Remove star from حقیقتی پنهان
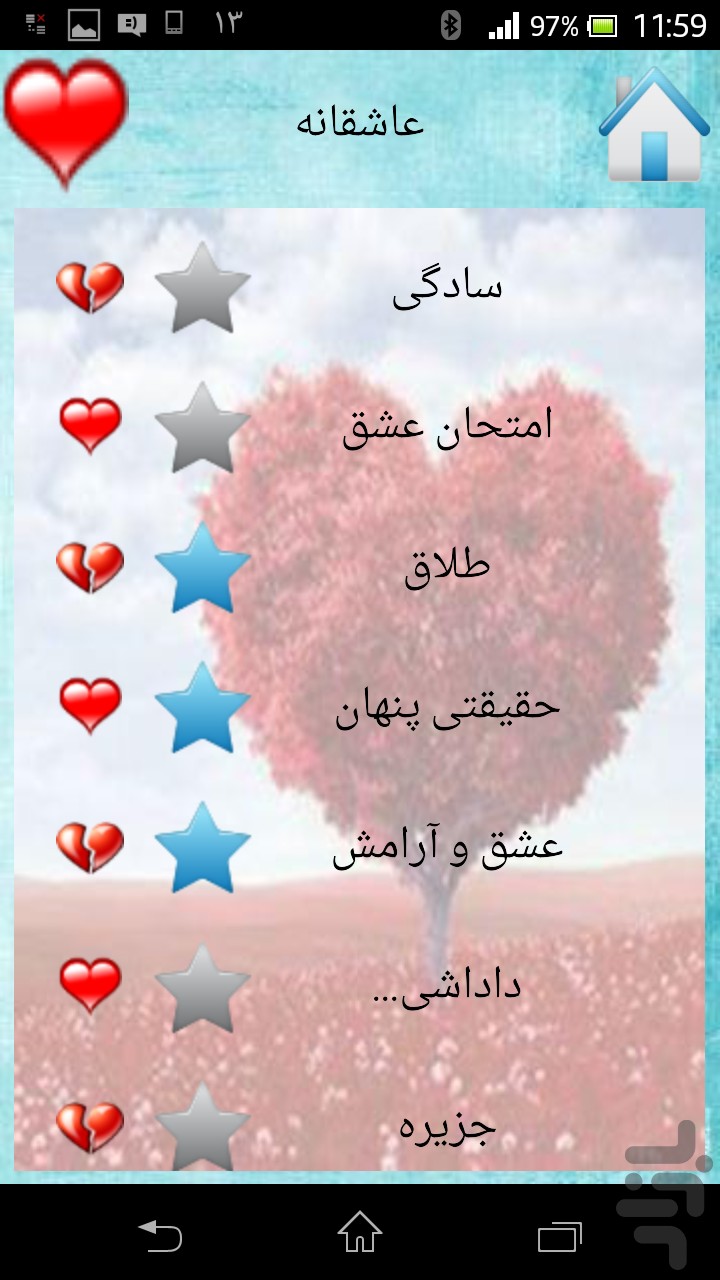The height and width of the screenshot is (1280, 720). tap(202, 708)
